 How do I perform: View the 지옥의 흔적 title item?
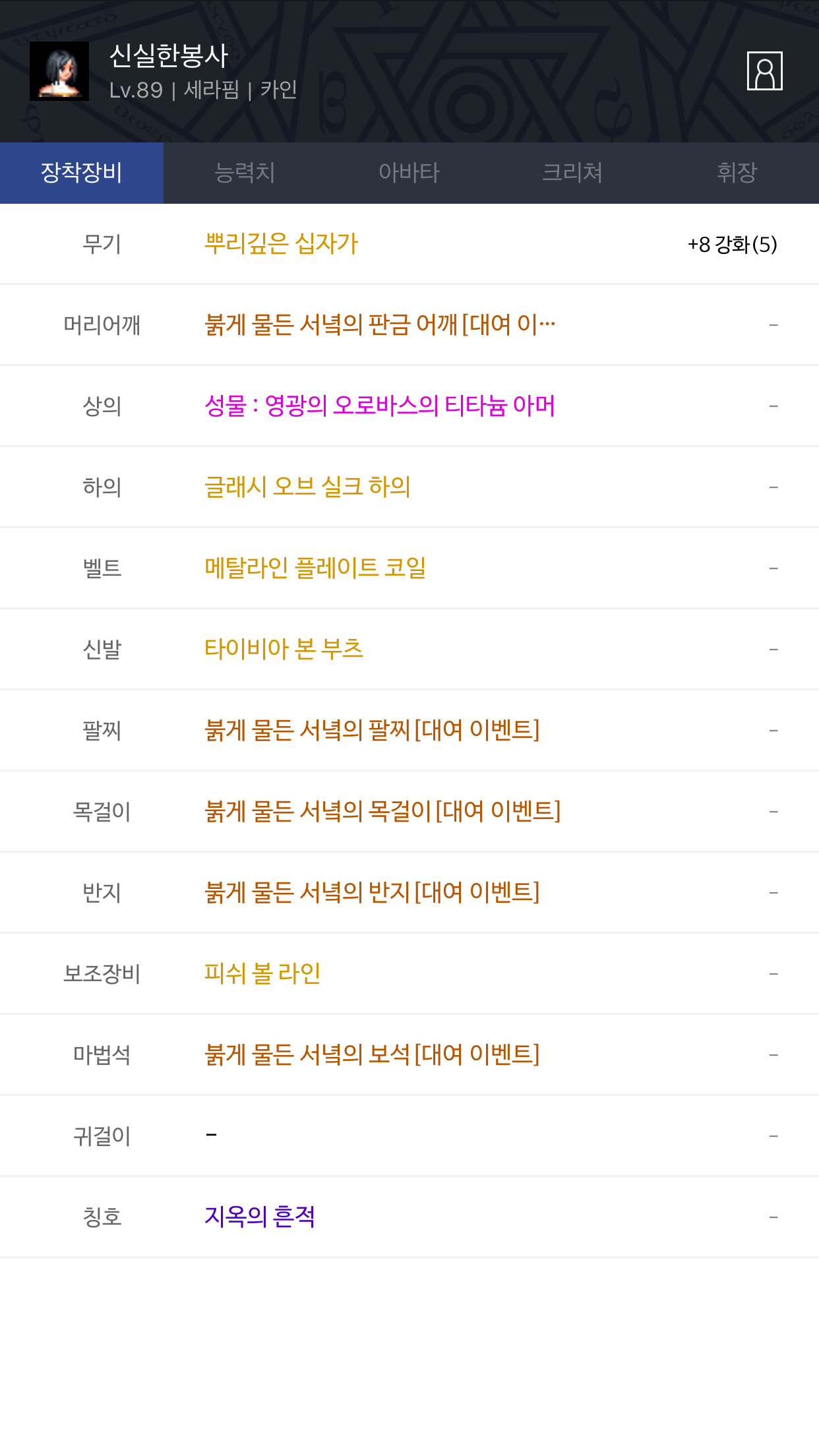pos(260,1217)
